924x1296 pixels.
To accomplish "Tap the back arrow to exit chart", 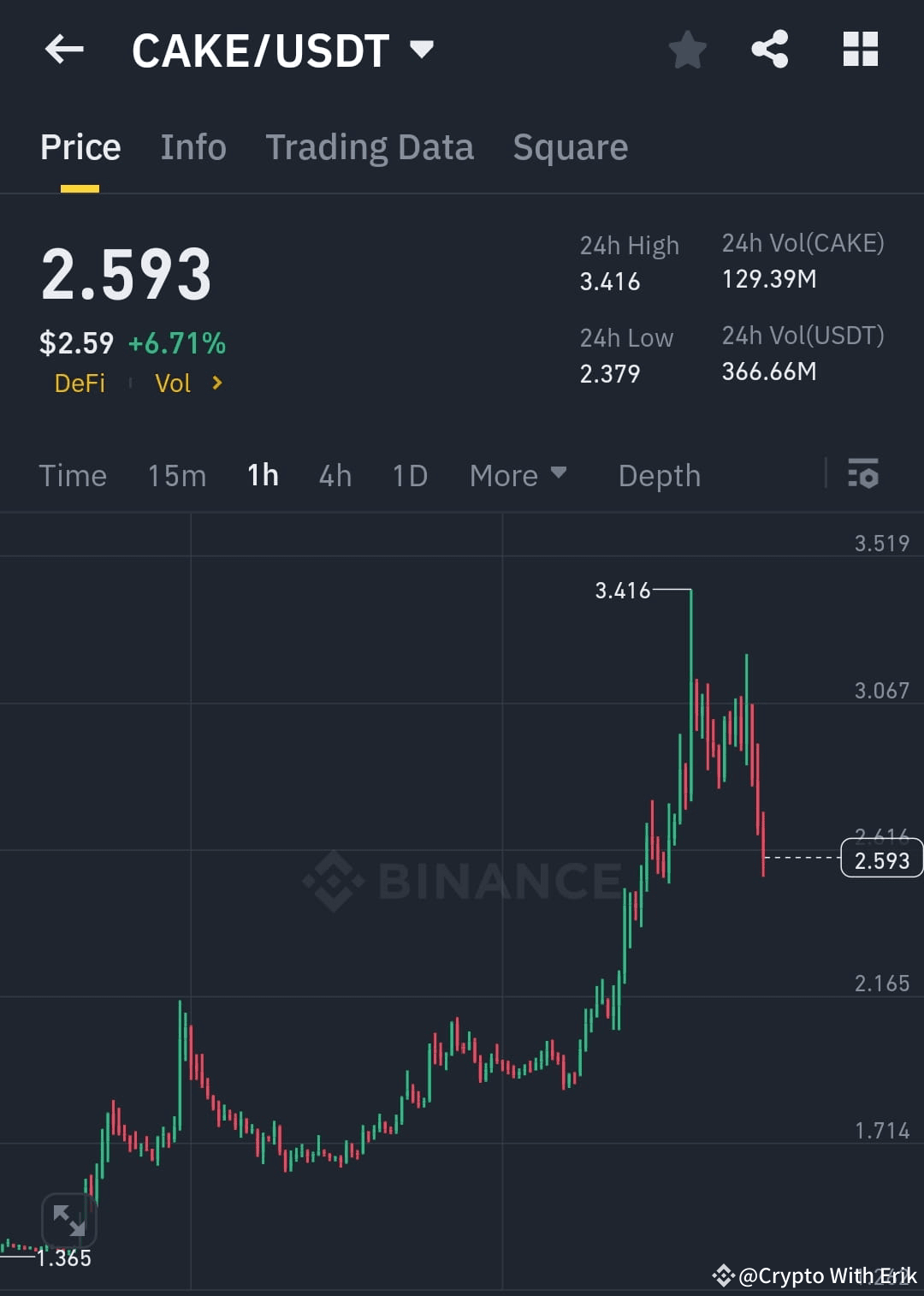I will pyautogui.click(x=64, y=50).
